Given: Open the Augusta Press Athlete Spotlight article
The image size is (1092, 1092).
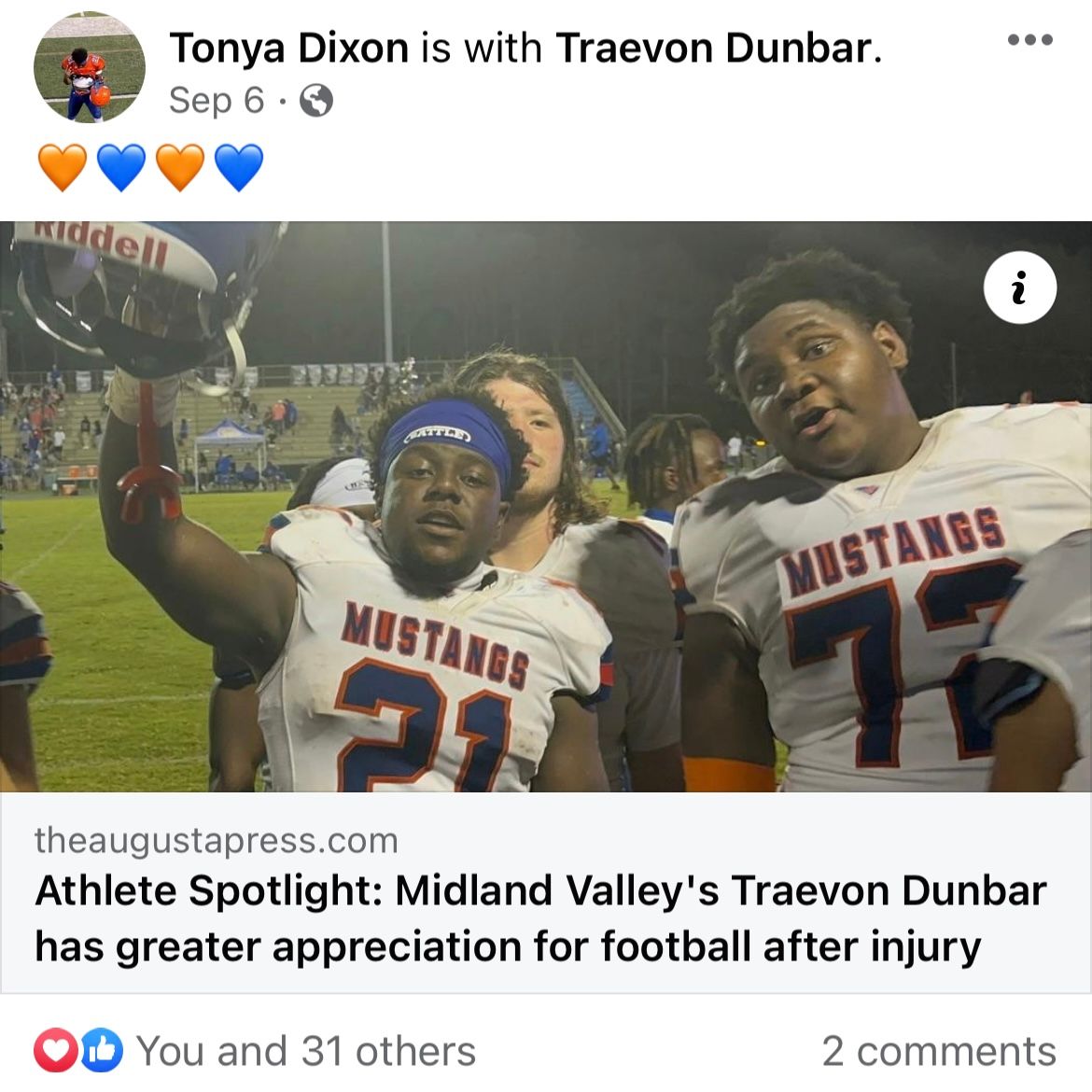Looking at the screenshot, I should coord(540,918).
